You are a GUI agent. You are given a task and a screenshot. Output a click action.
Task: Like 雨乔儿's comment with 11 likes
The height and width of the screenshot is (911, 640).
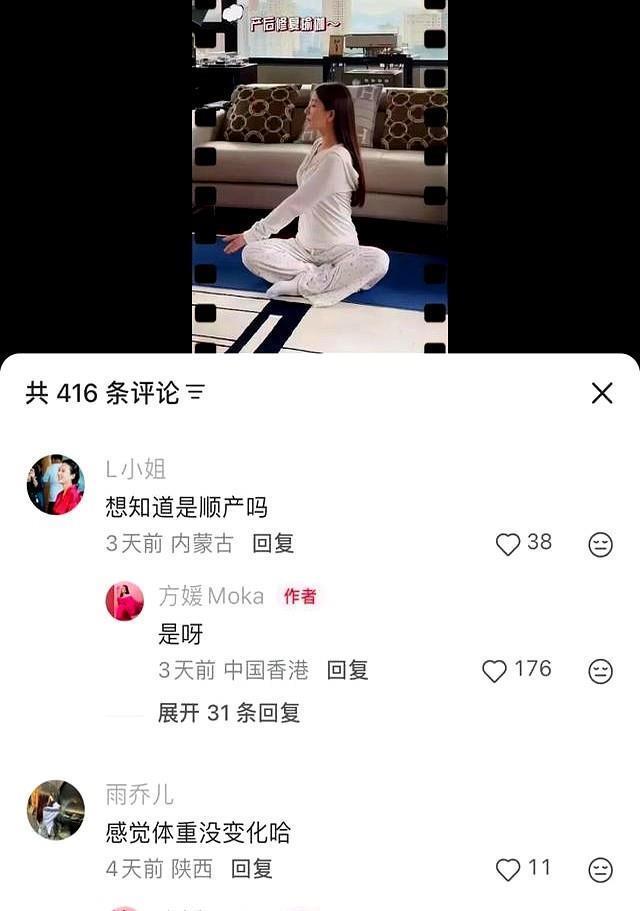tap(509, 870)
